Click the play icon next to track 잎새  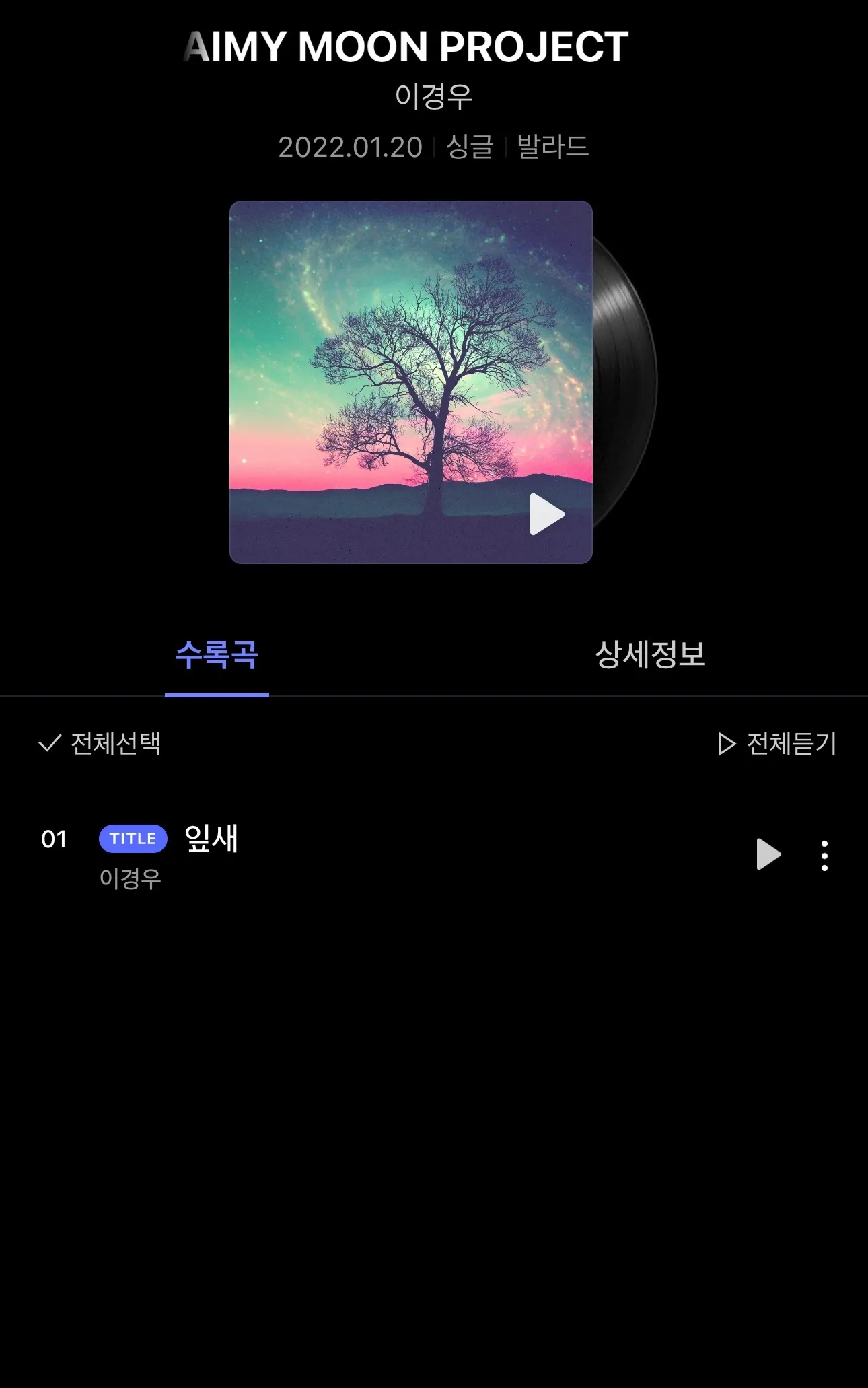tap(769, 855)
